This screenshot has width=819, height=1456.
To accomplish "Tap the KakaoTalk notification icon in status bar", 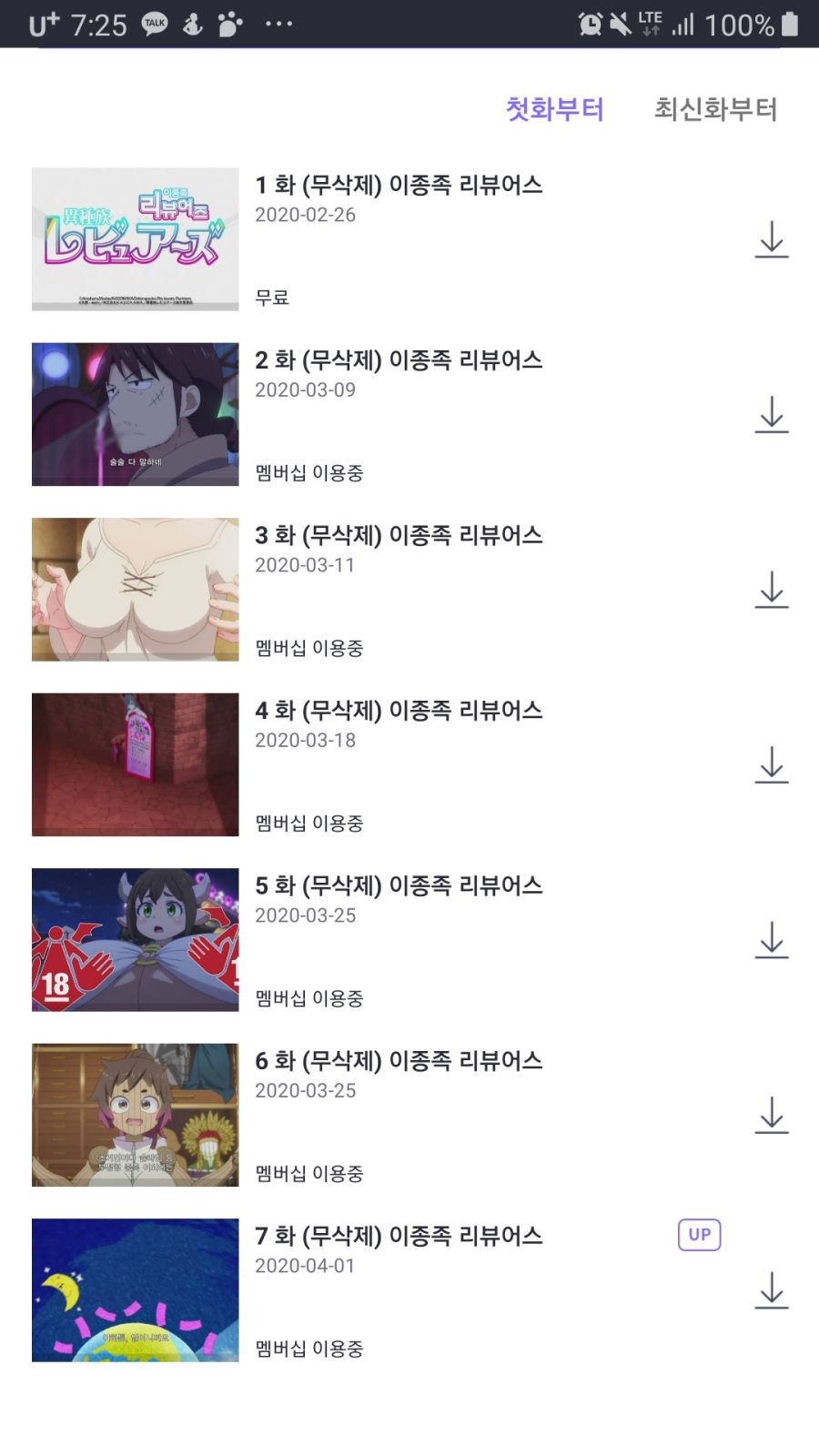I will 154,23.
